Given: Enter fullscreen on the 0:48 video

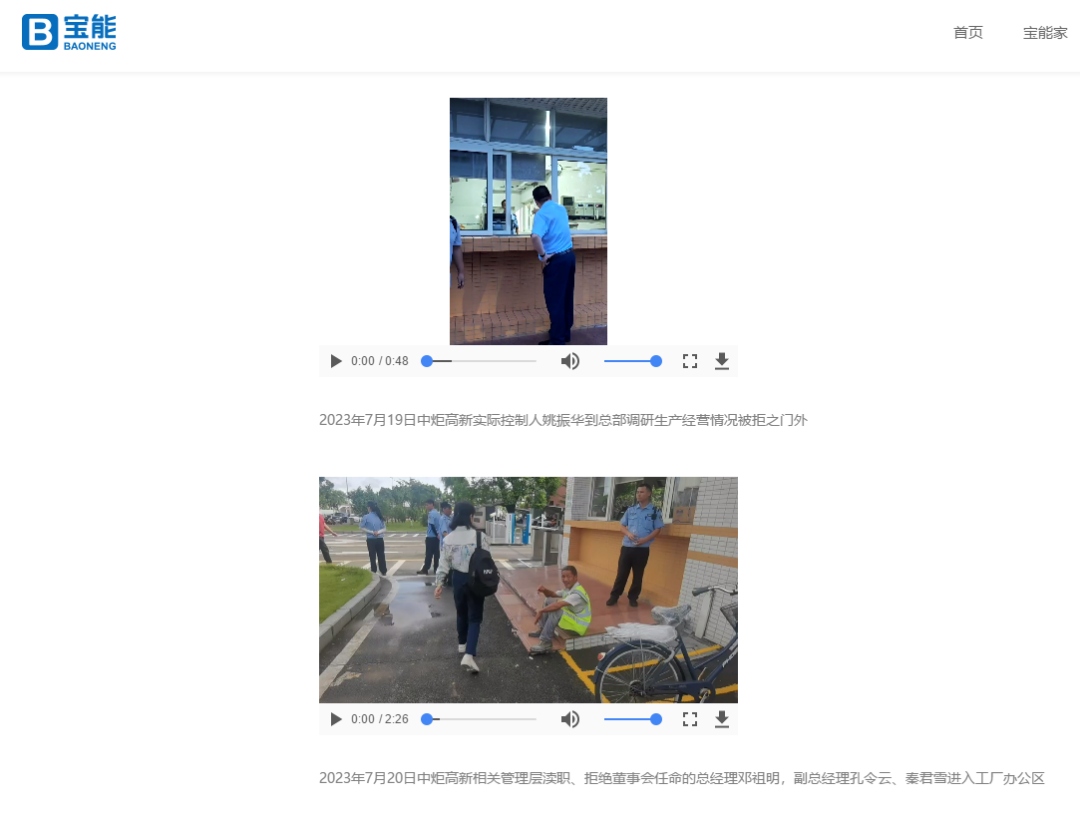Looking at the screenshot, I should click(689, 361).
